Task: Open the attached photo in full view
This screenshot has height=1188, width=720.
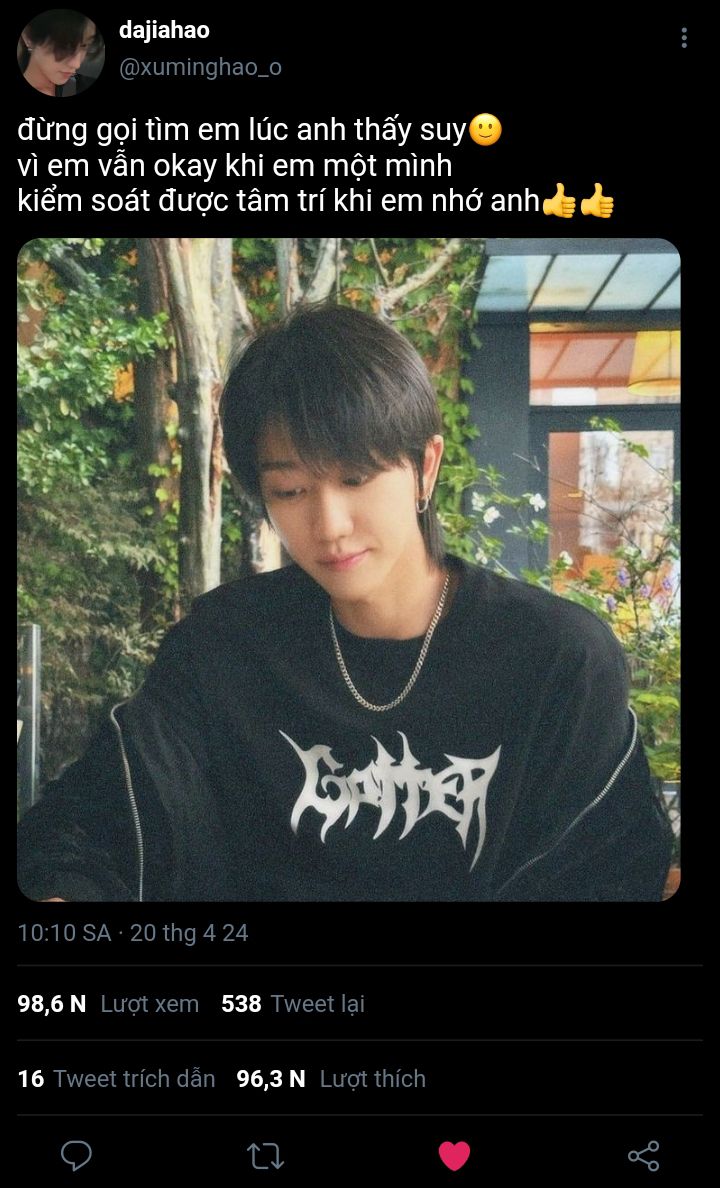Action: 349,570
